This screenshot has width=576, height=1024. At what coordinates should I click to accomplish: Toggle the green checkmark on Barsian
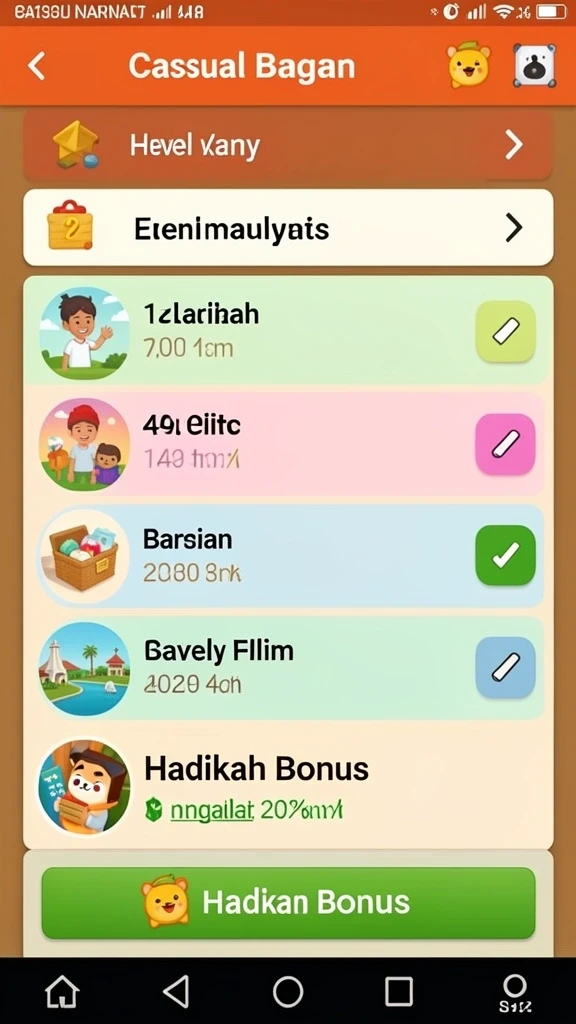pos(505,555)
